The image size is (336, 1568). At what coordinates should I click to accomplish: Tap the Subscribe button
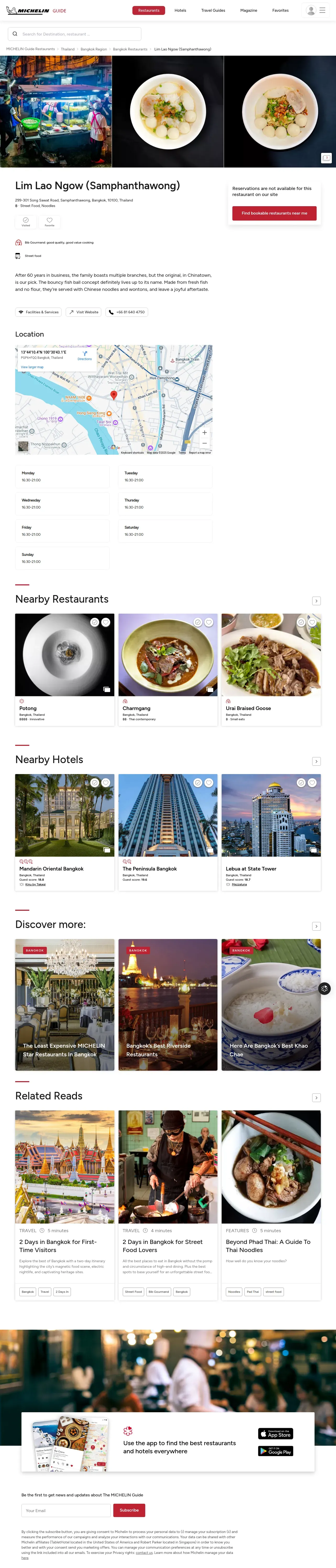pyautogui.click(x=129, y=1510)
